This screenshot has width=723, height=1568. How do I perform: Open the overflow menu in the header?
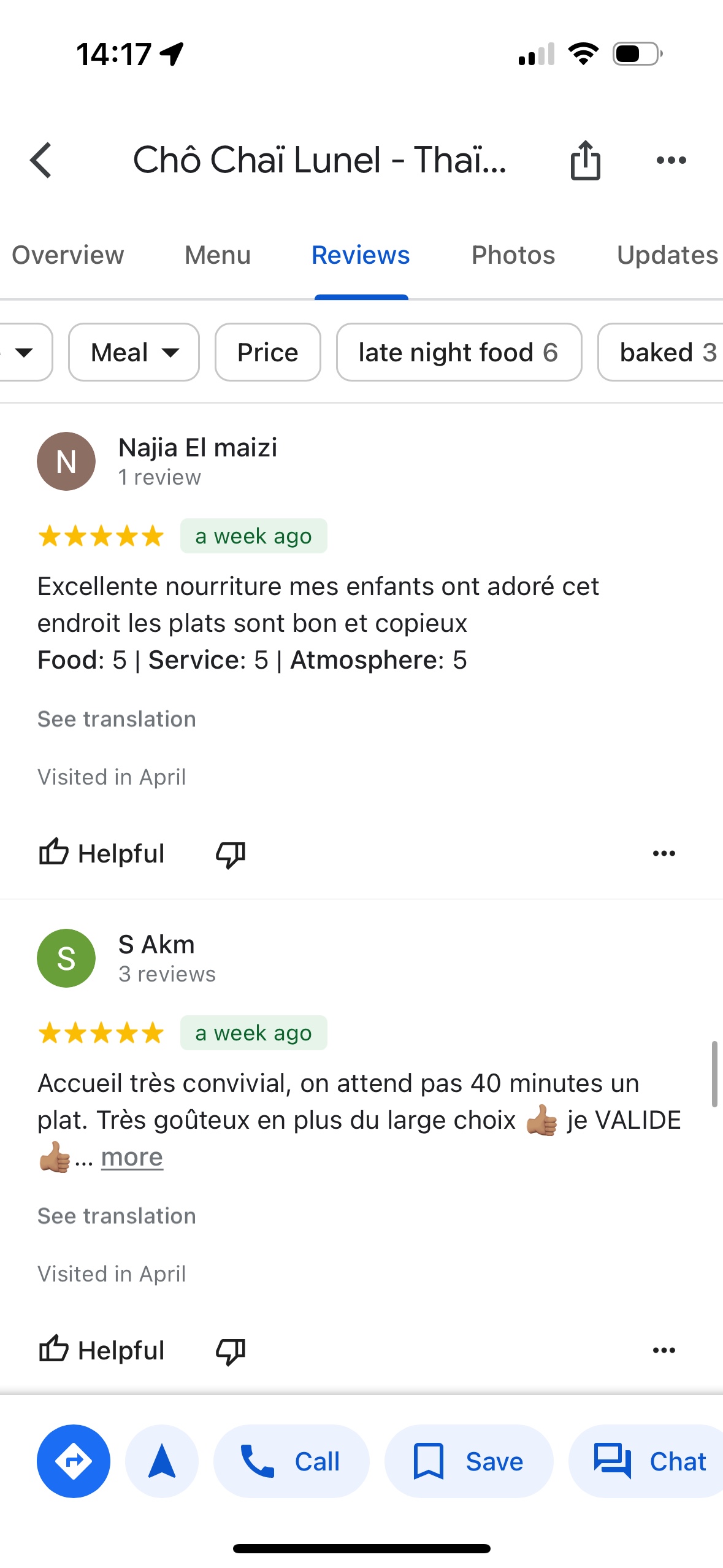click(x=671, y=160)
